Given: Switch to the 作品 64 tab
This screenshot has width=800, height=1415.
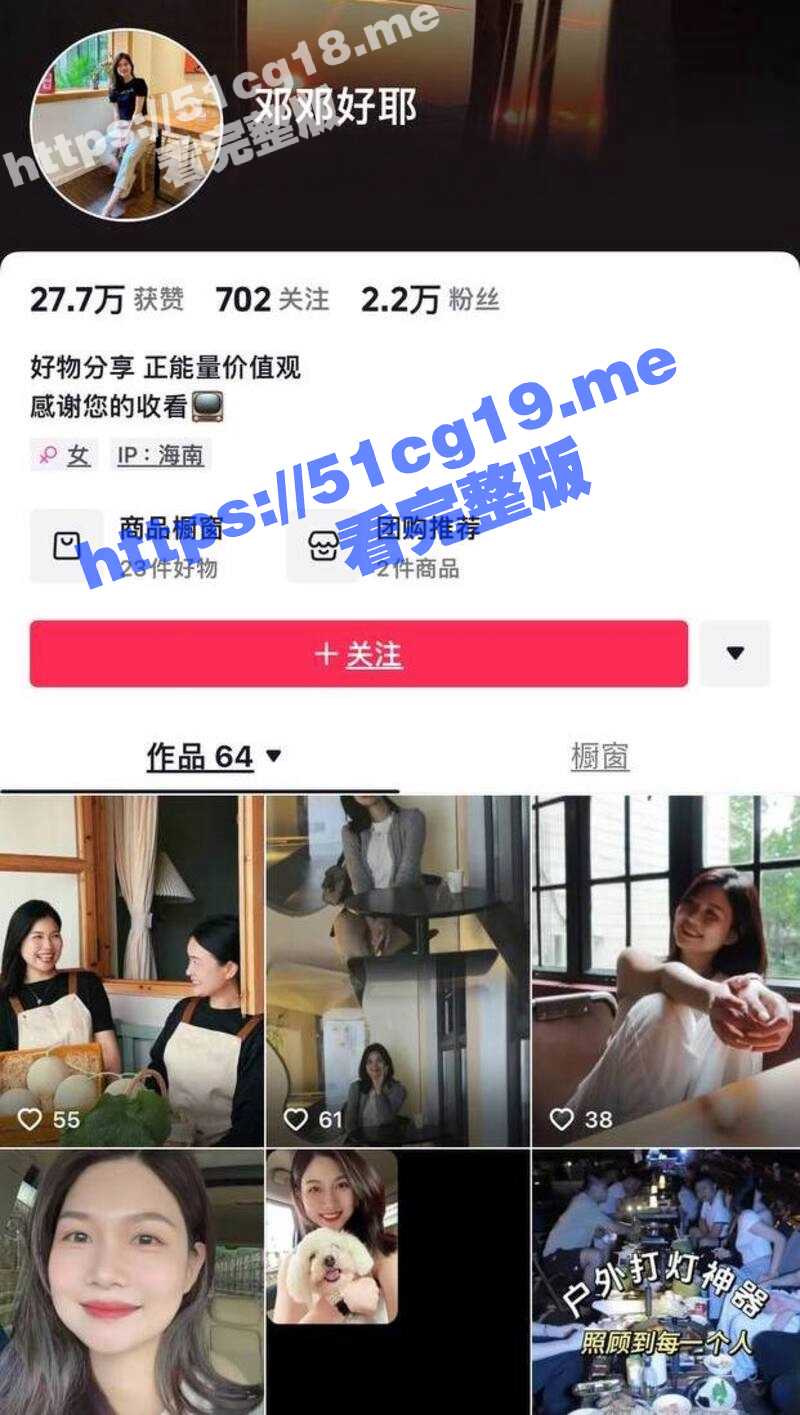Looking at the screenshot, I should (x=213, y=757).
